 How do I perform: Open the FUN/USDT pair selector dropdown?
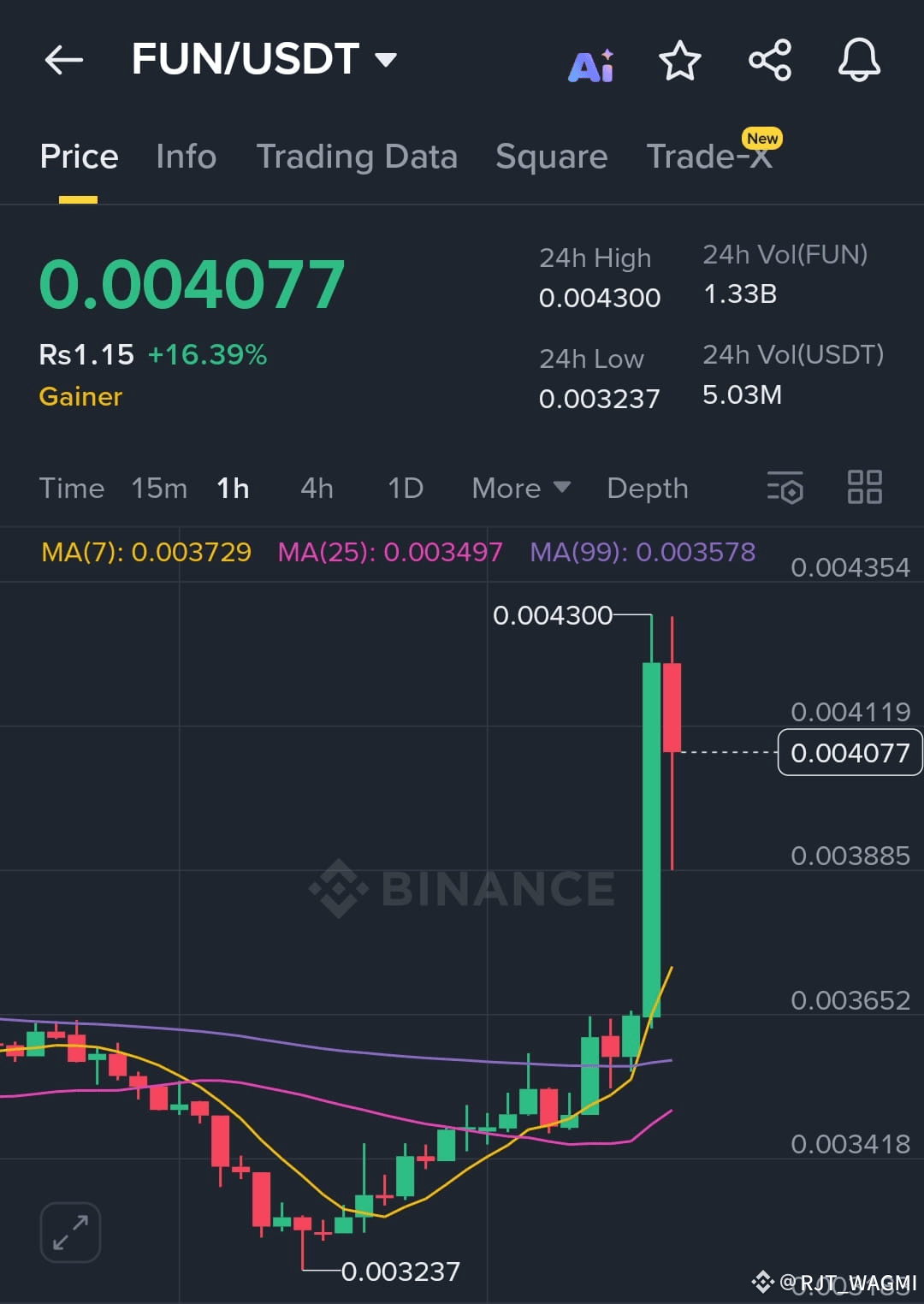pos(386,60)
